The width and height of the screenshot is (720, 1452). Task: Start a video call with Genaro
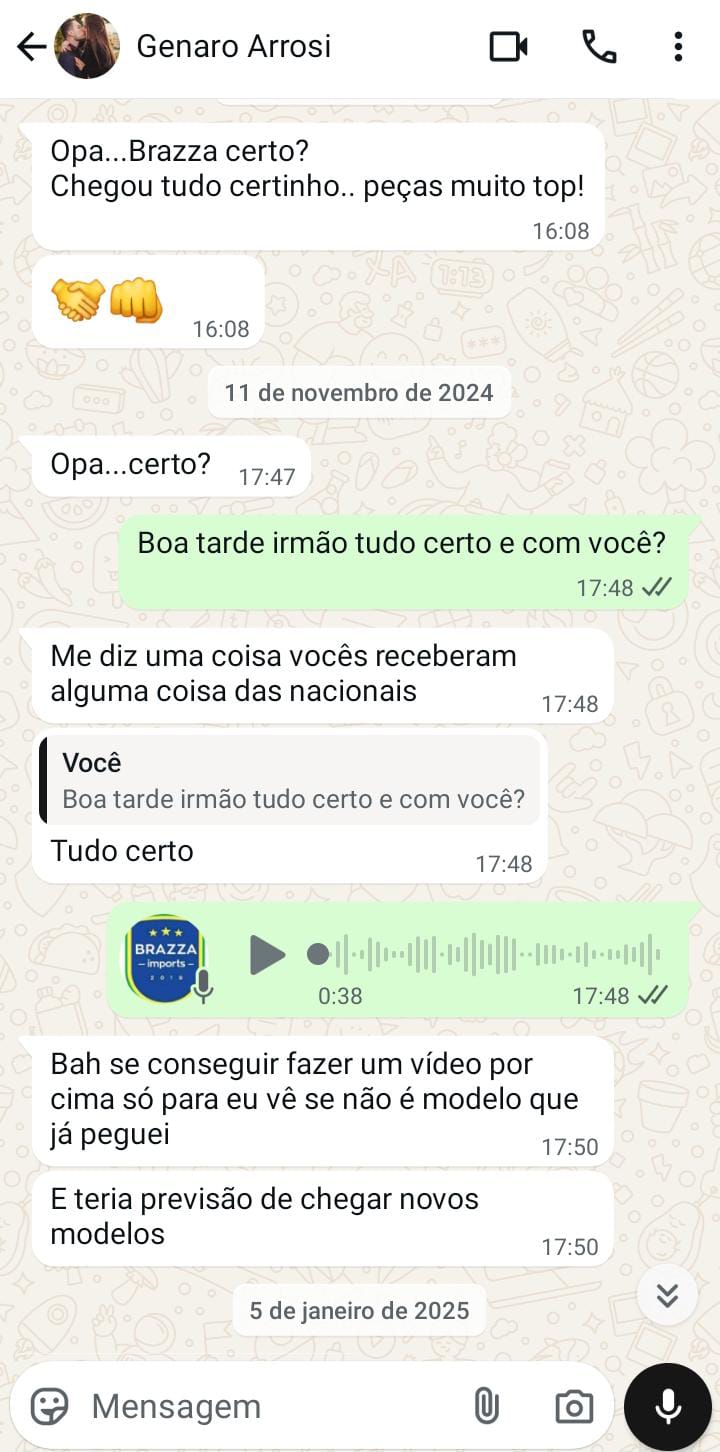[508, 46]
